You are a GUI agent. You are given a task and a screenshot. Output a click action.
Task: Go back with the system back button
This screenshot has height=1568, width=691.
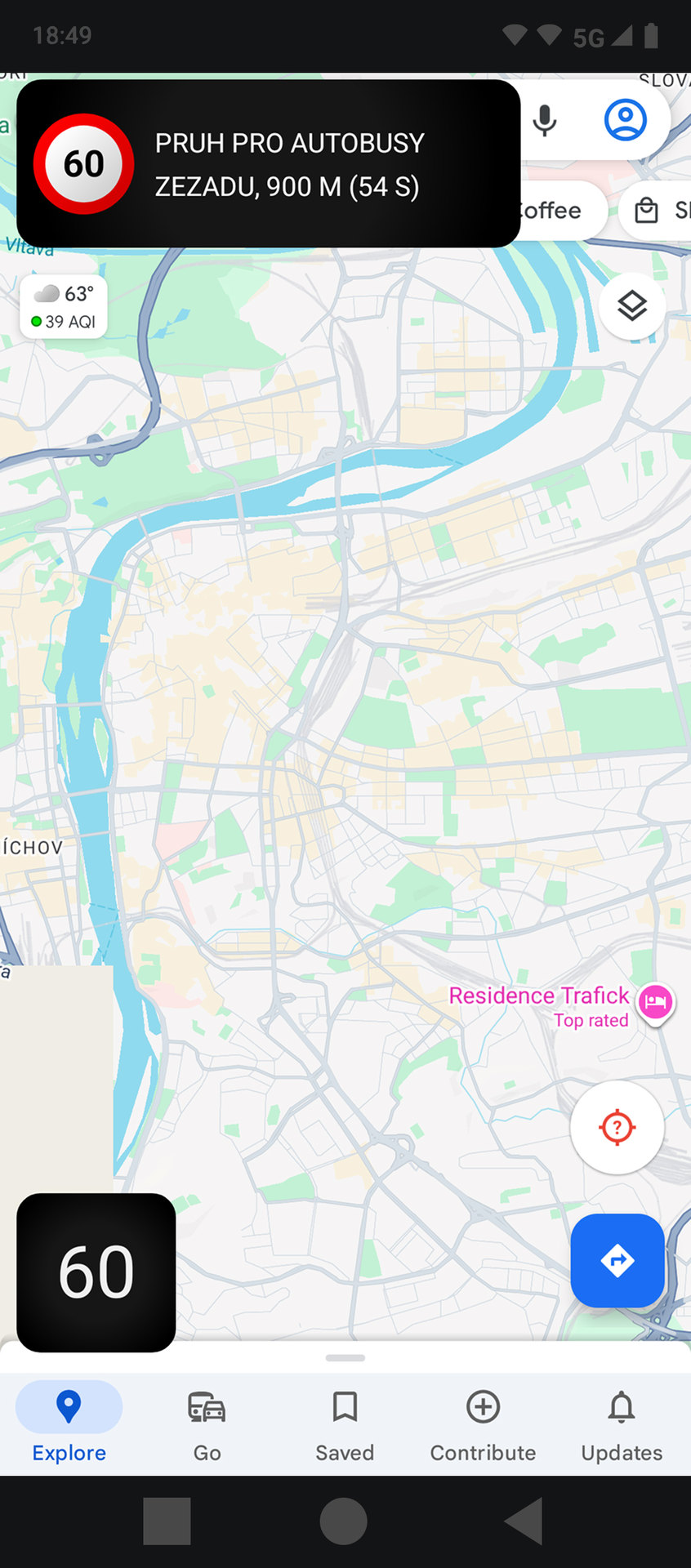tap(524, 1521)
